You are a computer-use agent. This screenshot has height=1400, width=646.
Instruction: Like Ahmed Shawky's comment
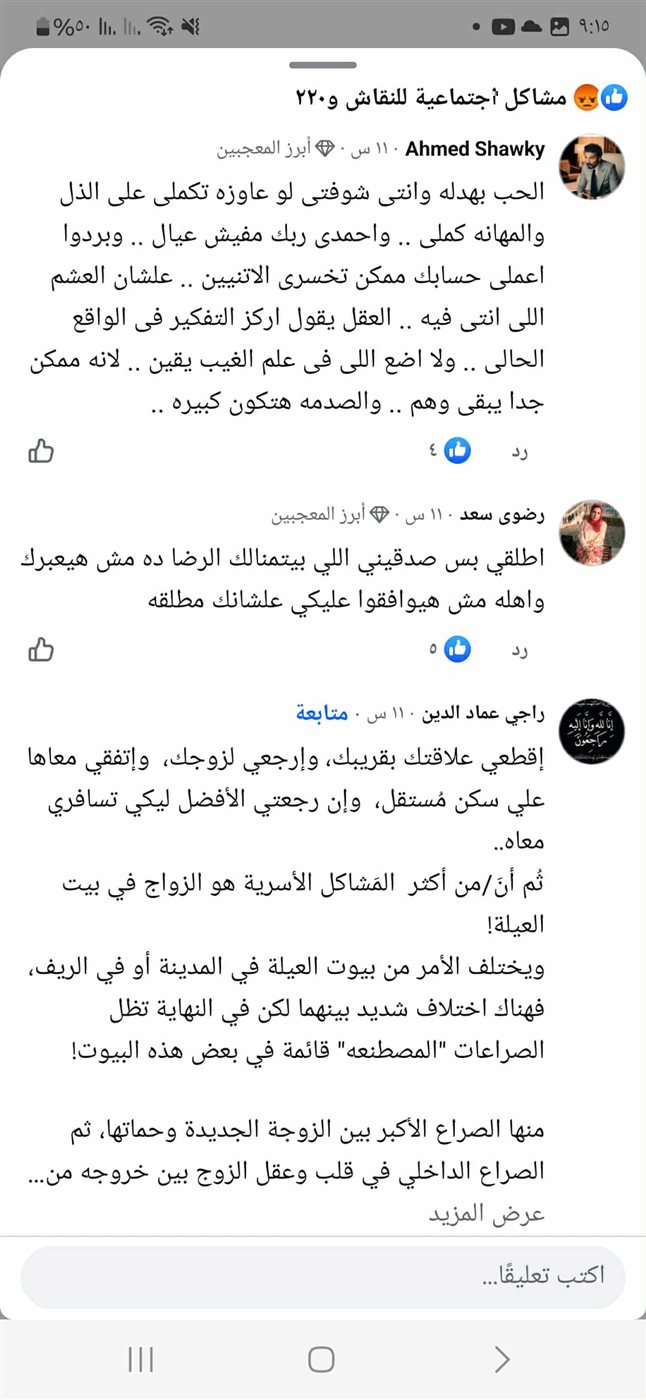pos(41,451)
